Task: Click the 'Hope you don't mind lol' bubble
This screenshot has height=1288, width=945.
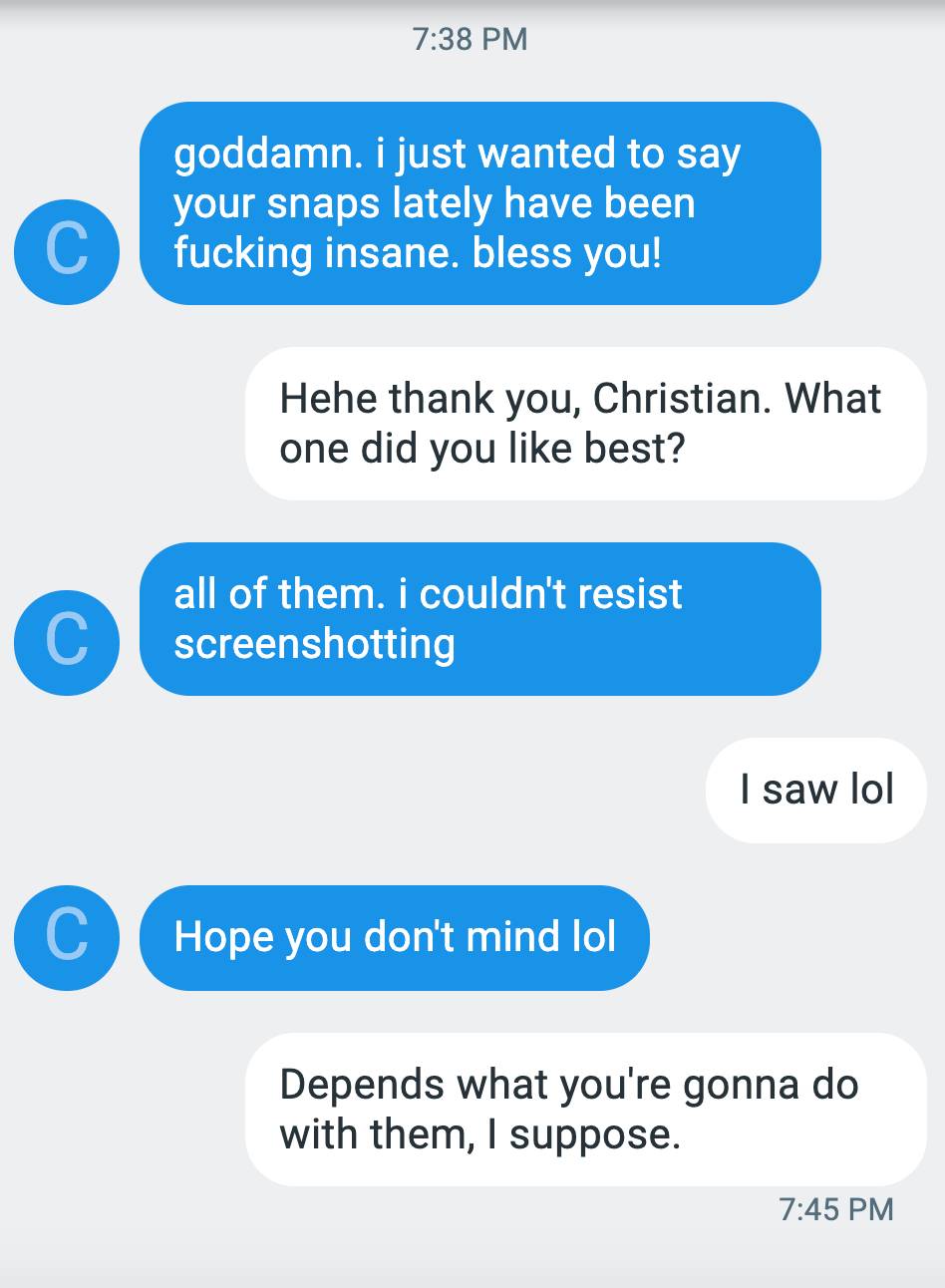Action: pos(396,937)
